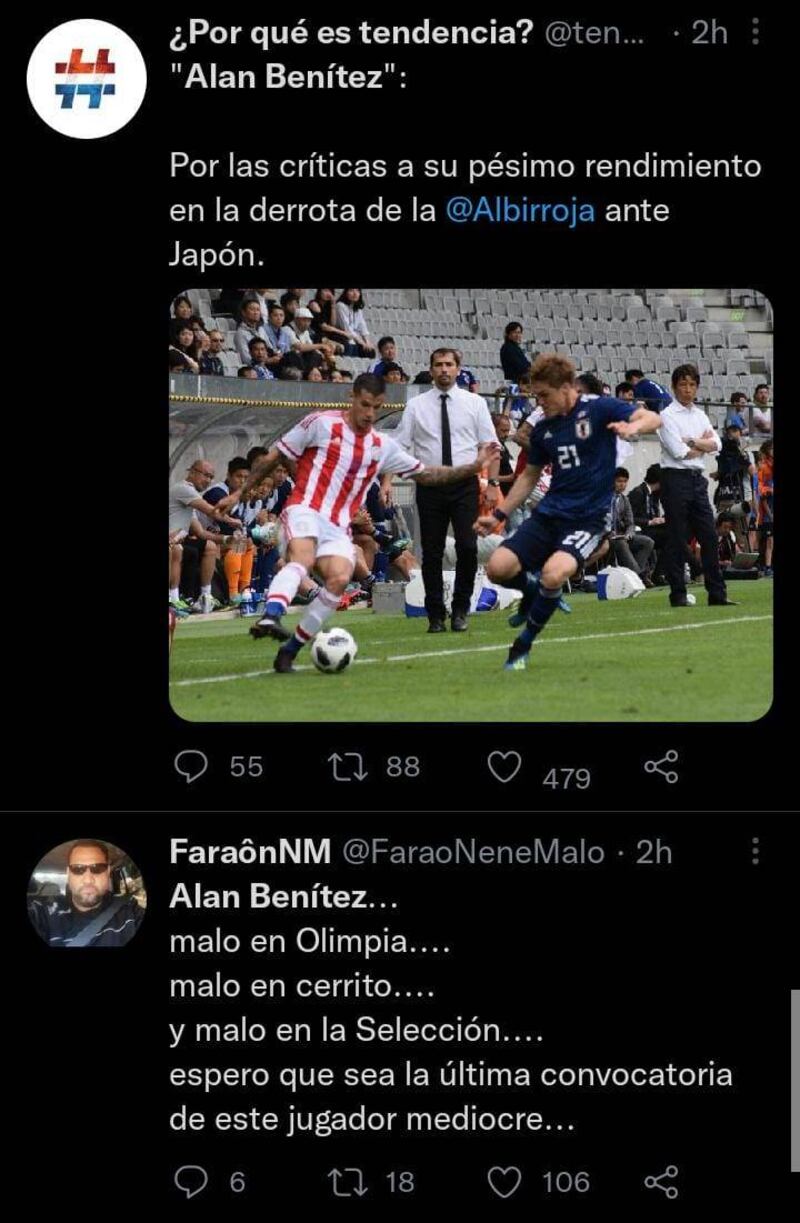The image size is (800, 1223).
Task: Share the ¿Por qué es tendencia? tweet
Action: (661, 767)
